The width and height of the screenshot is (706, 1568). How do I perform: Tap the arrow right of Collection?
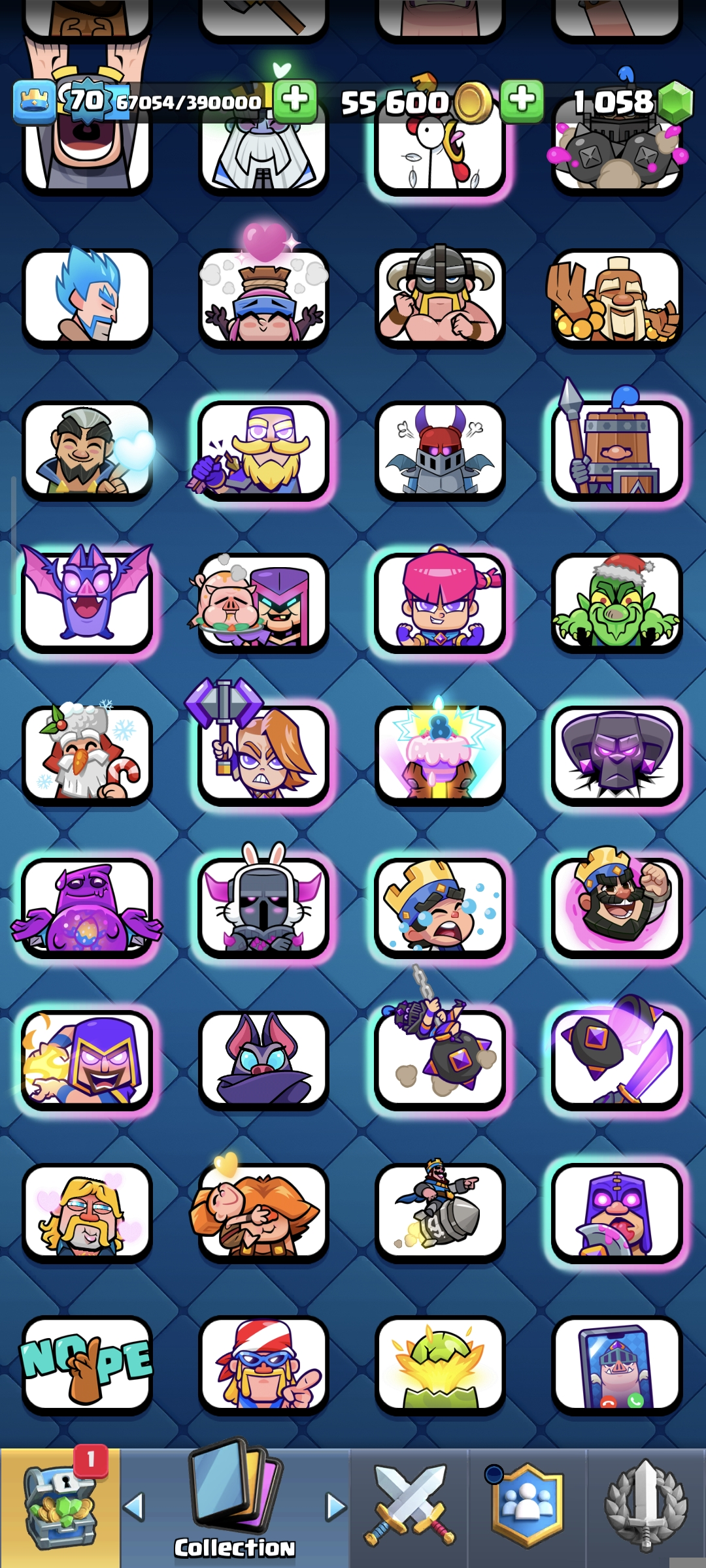[x=336, y=1507]
